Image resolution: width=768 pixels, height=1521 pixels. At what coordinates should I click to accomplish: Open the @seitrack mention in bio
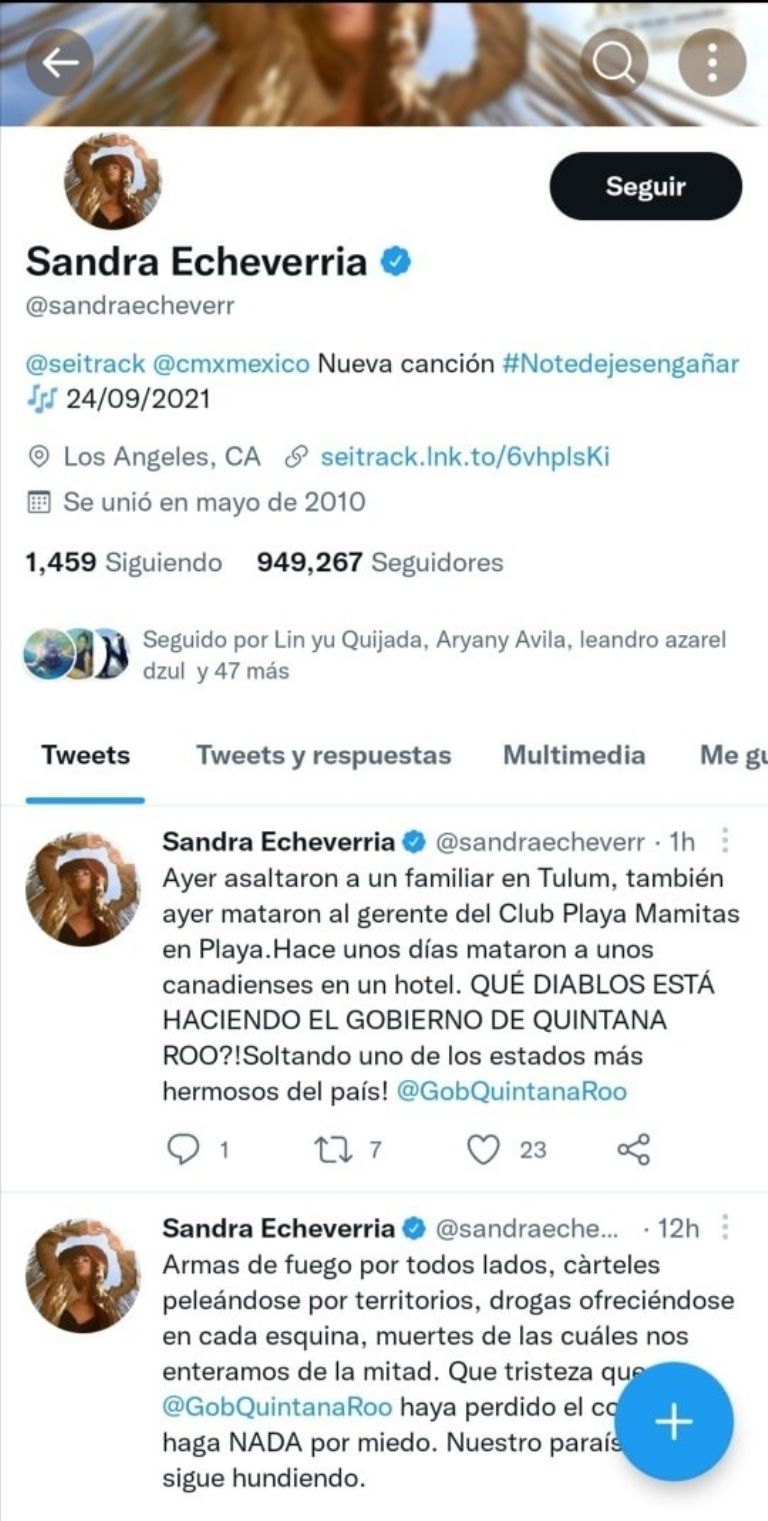pos(85,363)
